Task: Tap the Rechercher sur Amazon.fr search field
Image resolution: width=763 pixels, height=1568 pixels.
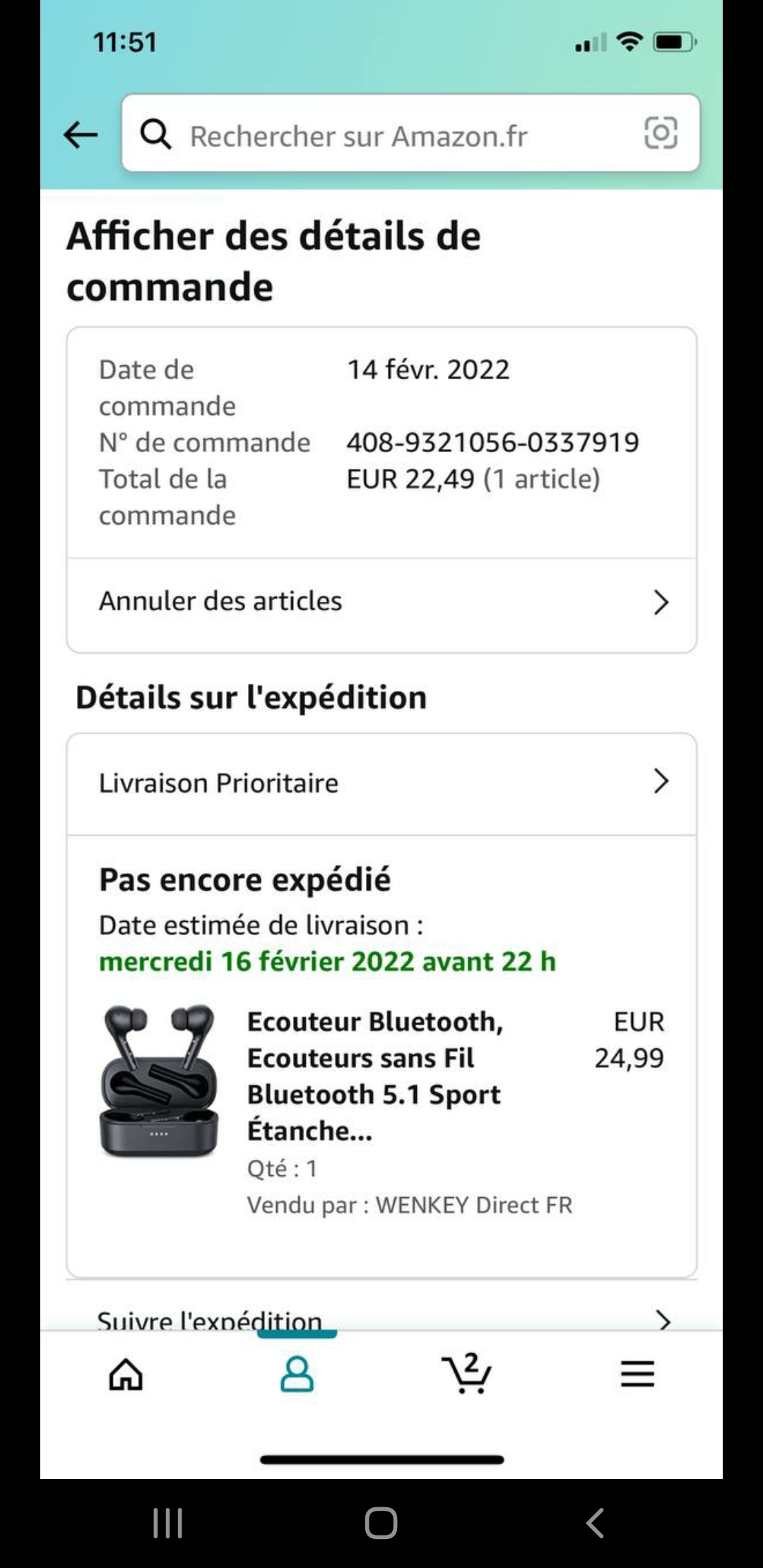Action: (x=381, y=135)
